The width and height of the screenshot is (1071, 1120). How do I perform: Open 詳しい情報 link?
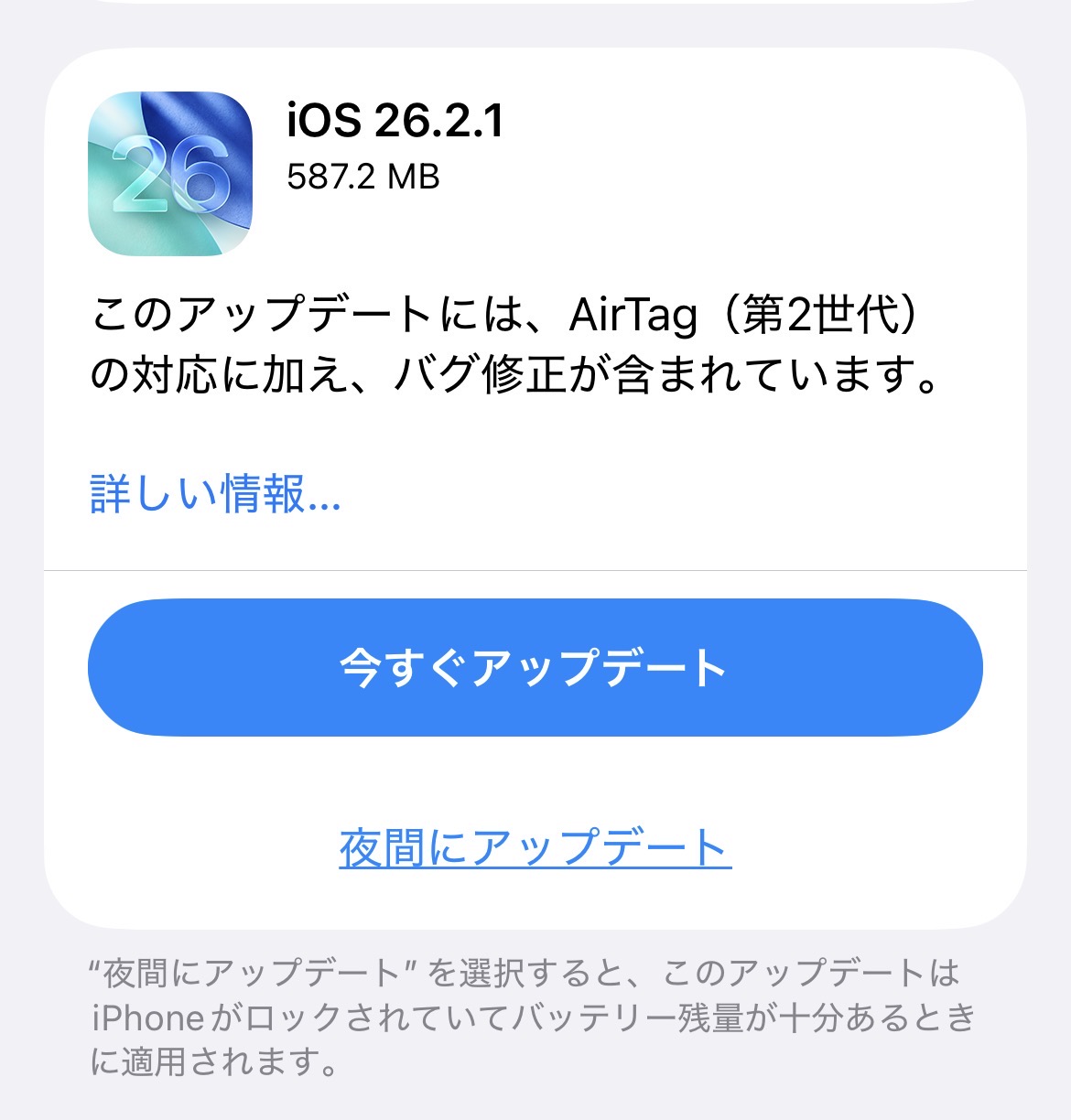click(215, 494)
